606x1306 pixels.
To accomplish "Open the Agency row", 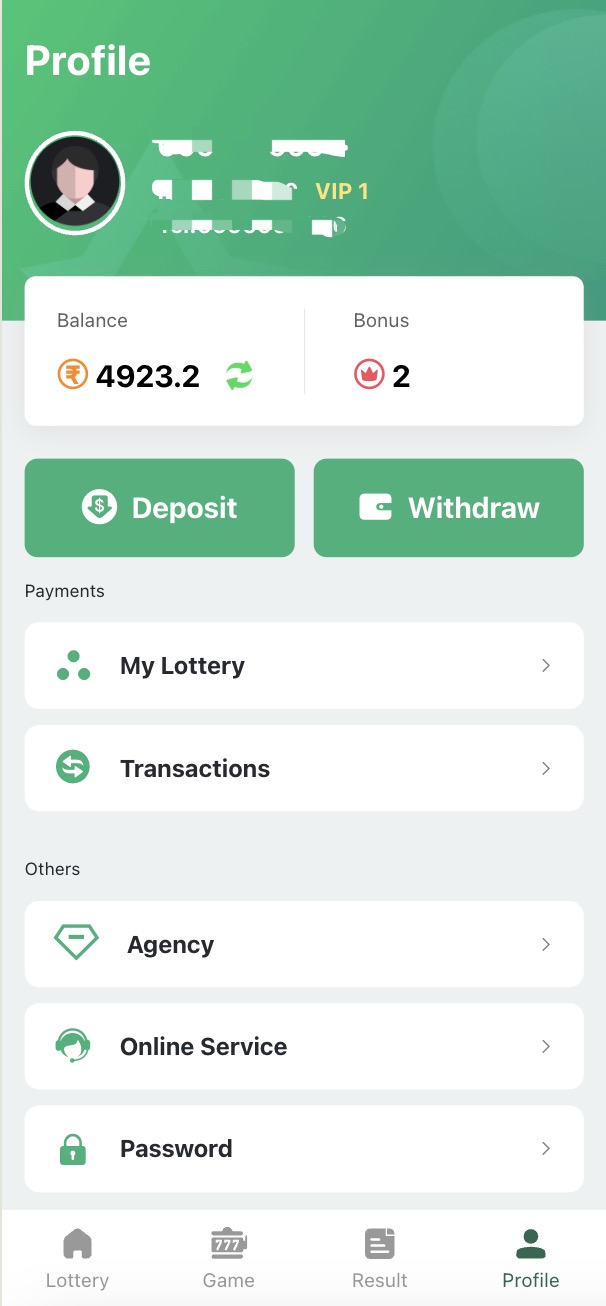I will (304, 944).
